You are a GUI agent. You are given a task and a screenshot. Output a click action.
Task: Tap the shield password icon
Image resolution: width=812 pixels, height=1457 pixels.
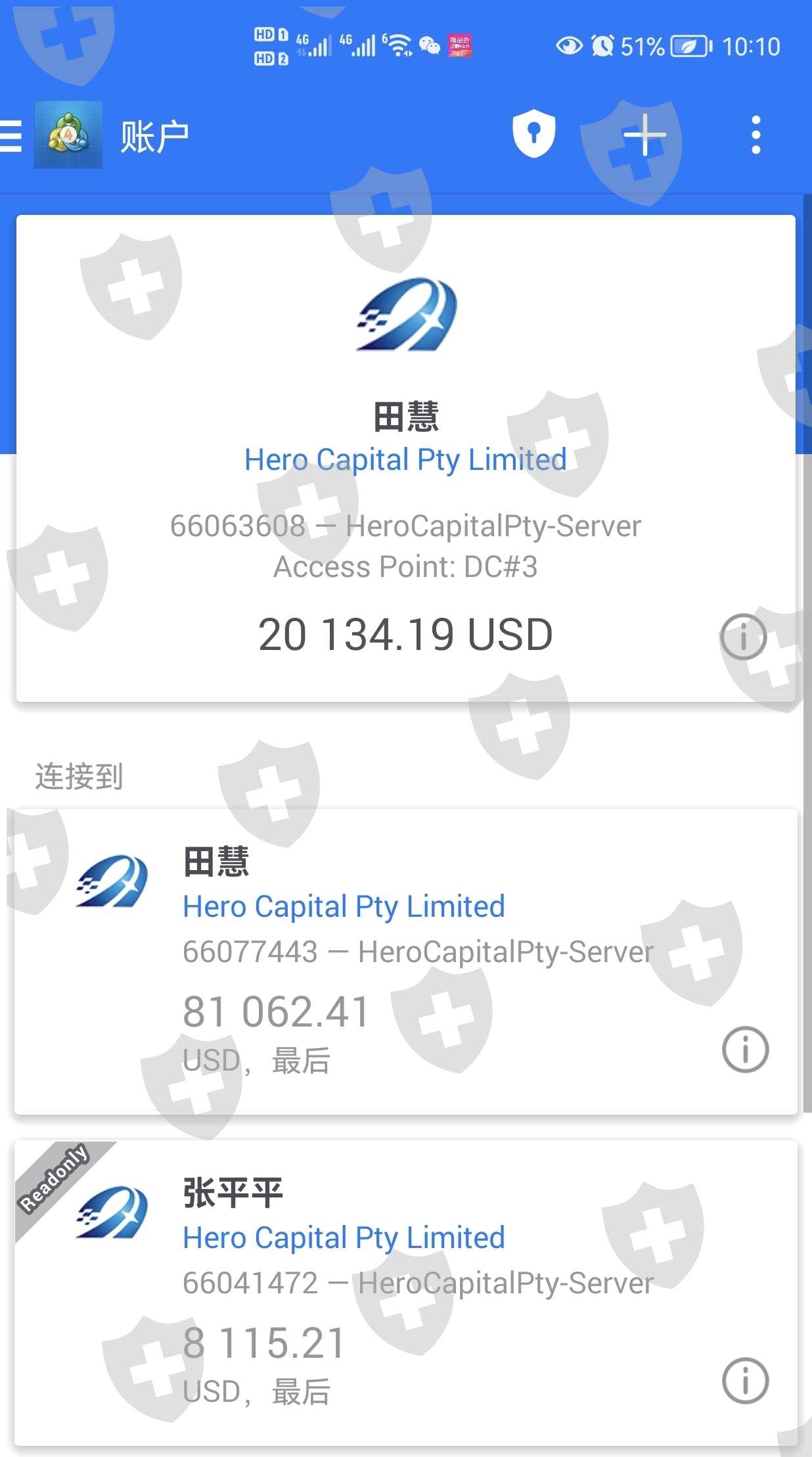(x=533, y=134)
